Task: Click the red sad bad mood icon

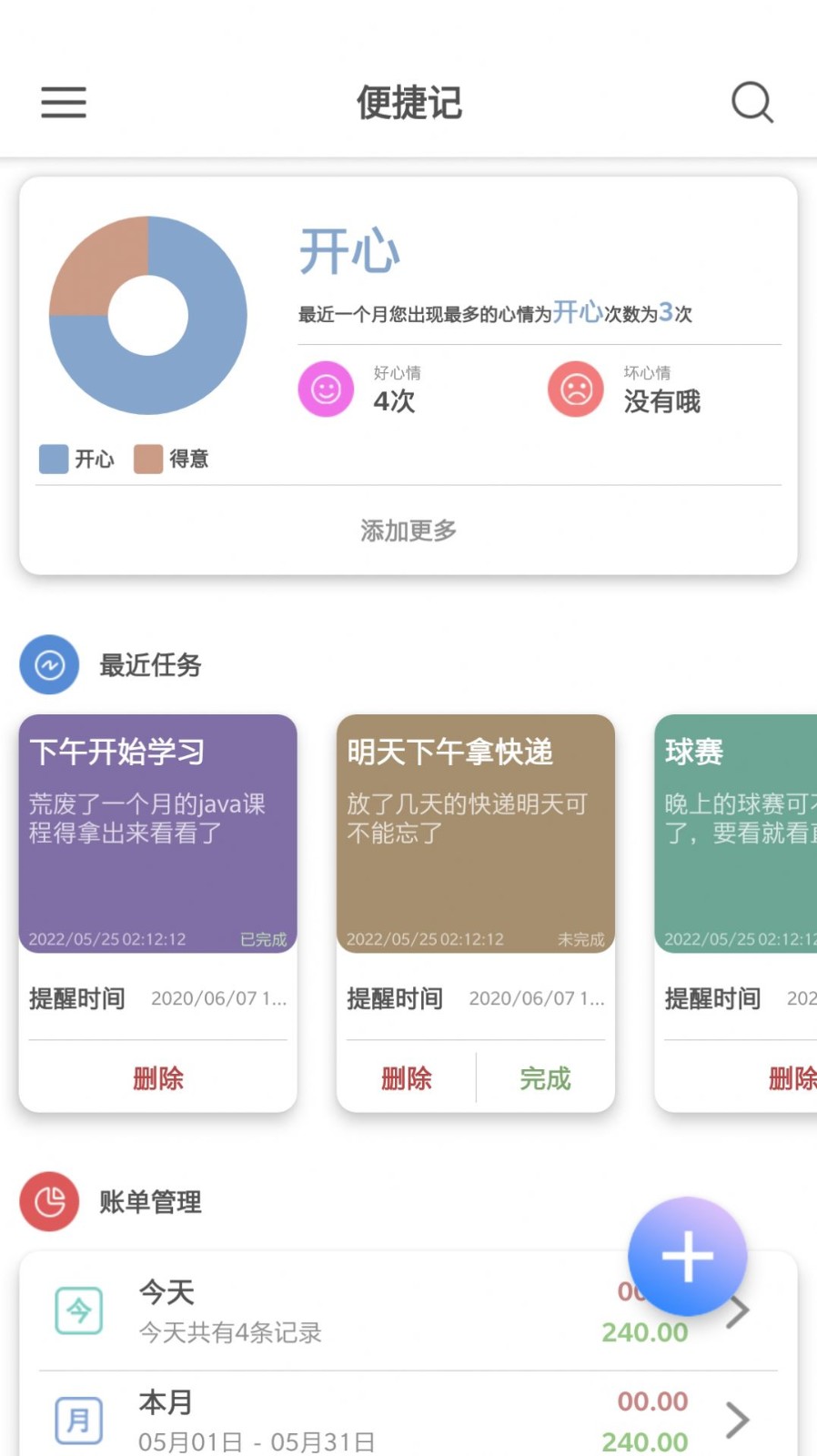Action: point(575,389)
